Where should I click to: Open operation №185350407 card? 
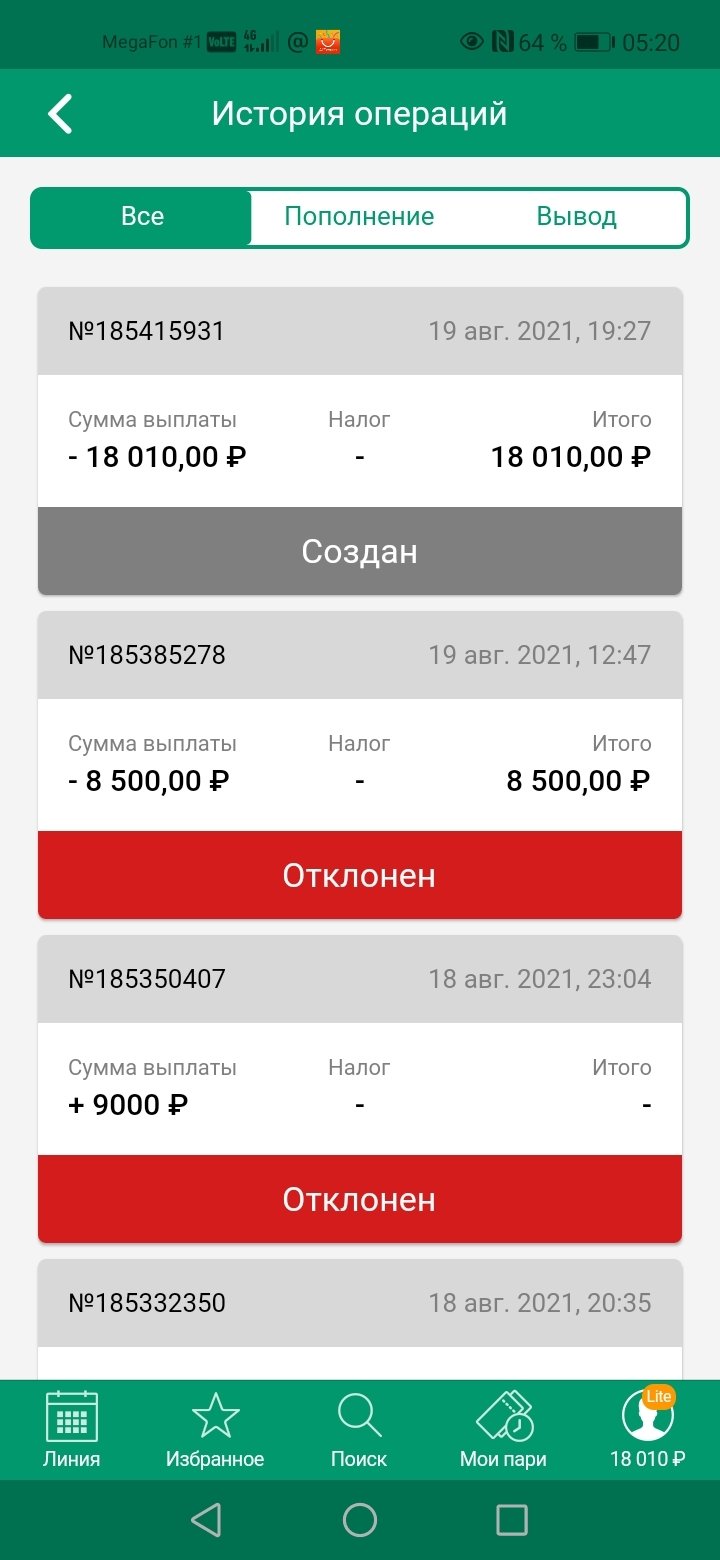[360, 1088]
